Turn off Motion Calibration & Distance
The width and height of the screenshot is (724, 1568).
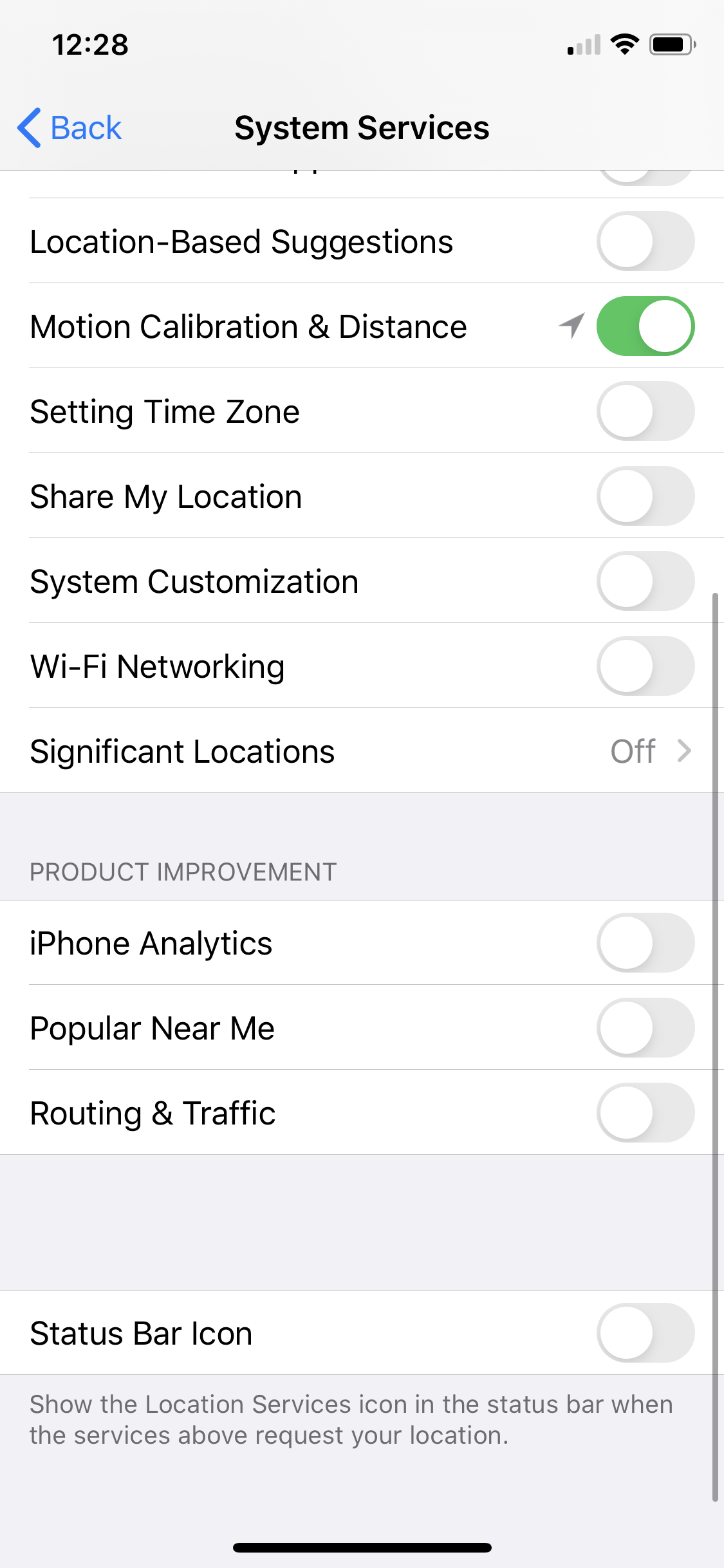point(645,326)
